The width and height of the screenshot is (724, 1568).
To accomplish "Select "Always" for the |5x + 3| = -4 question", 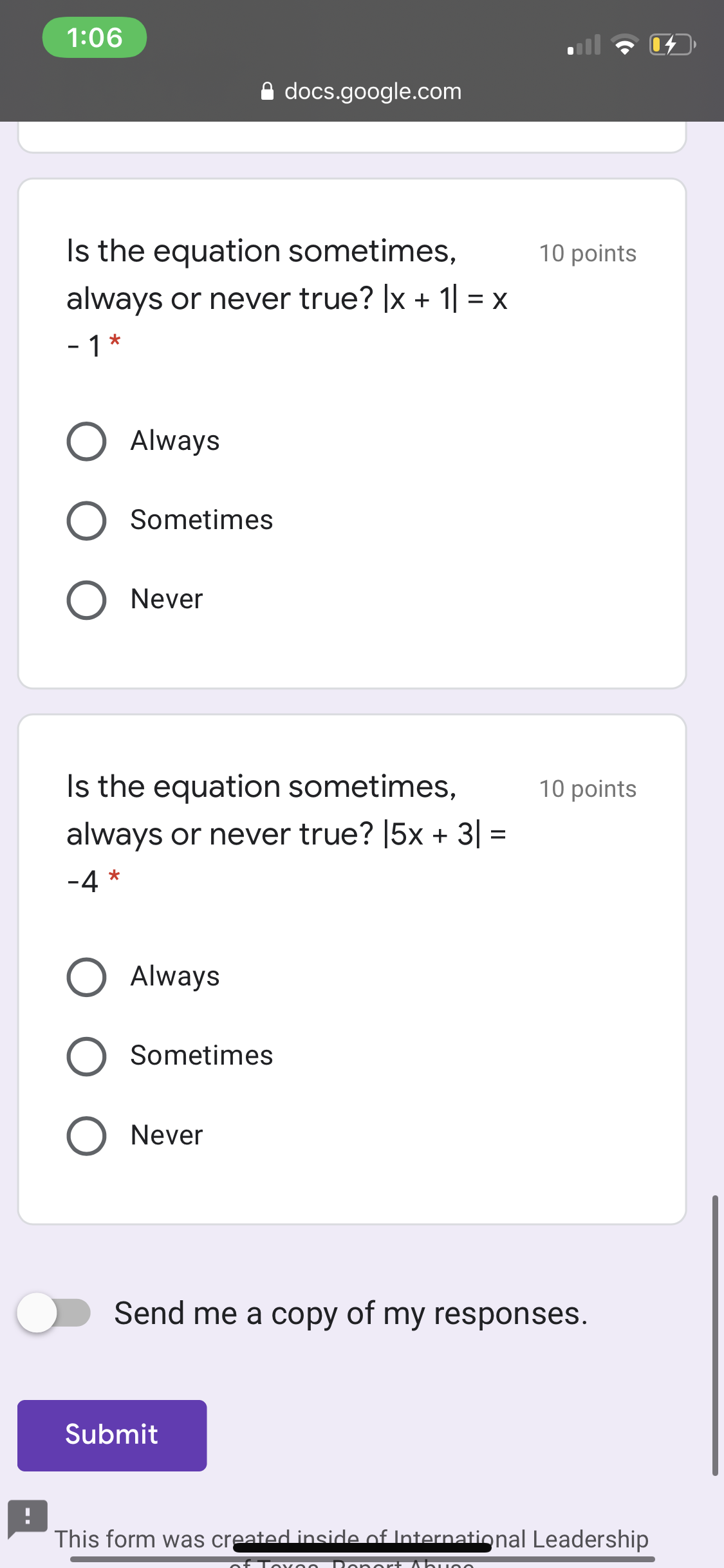I will (86, 976).
